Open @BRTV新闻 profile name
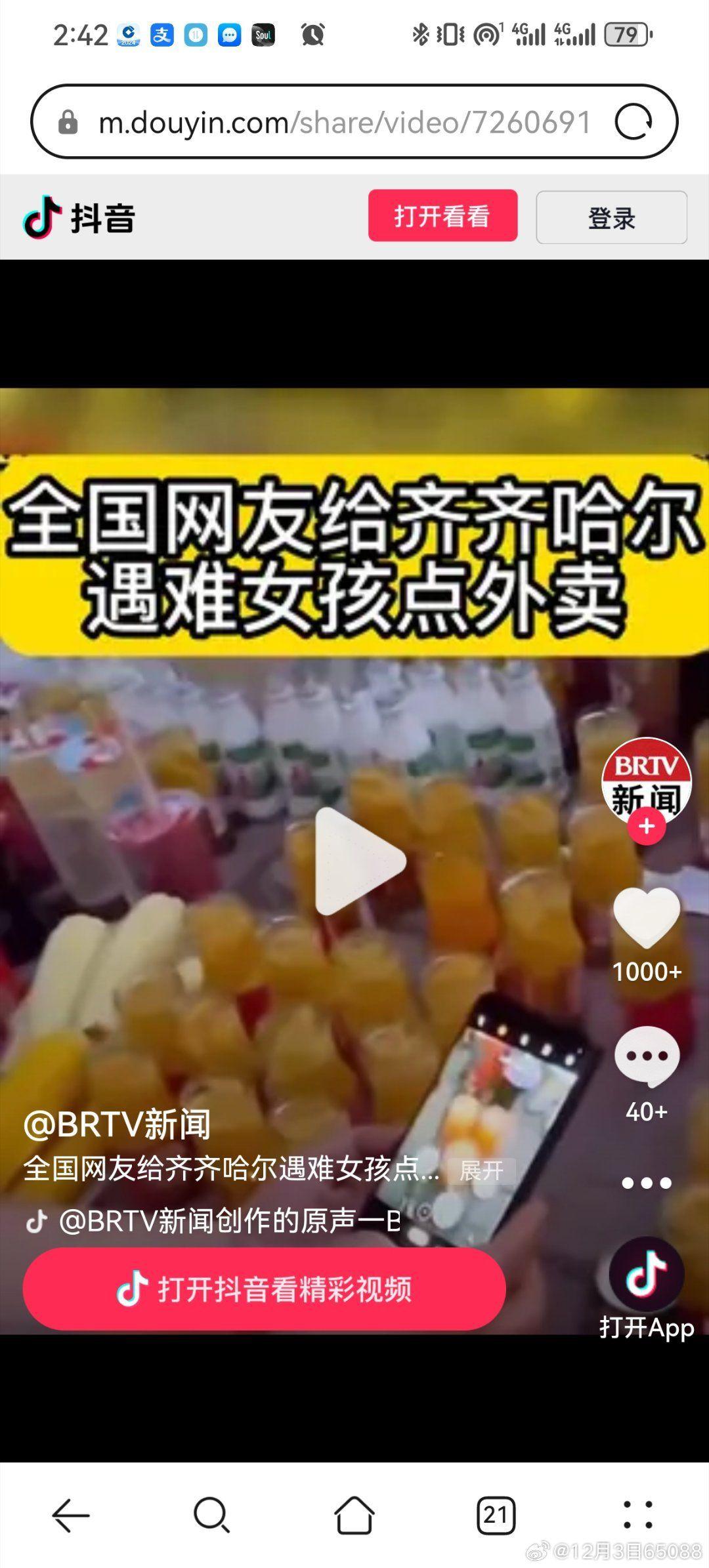The image size is (709, 1568). (117, 1124)
